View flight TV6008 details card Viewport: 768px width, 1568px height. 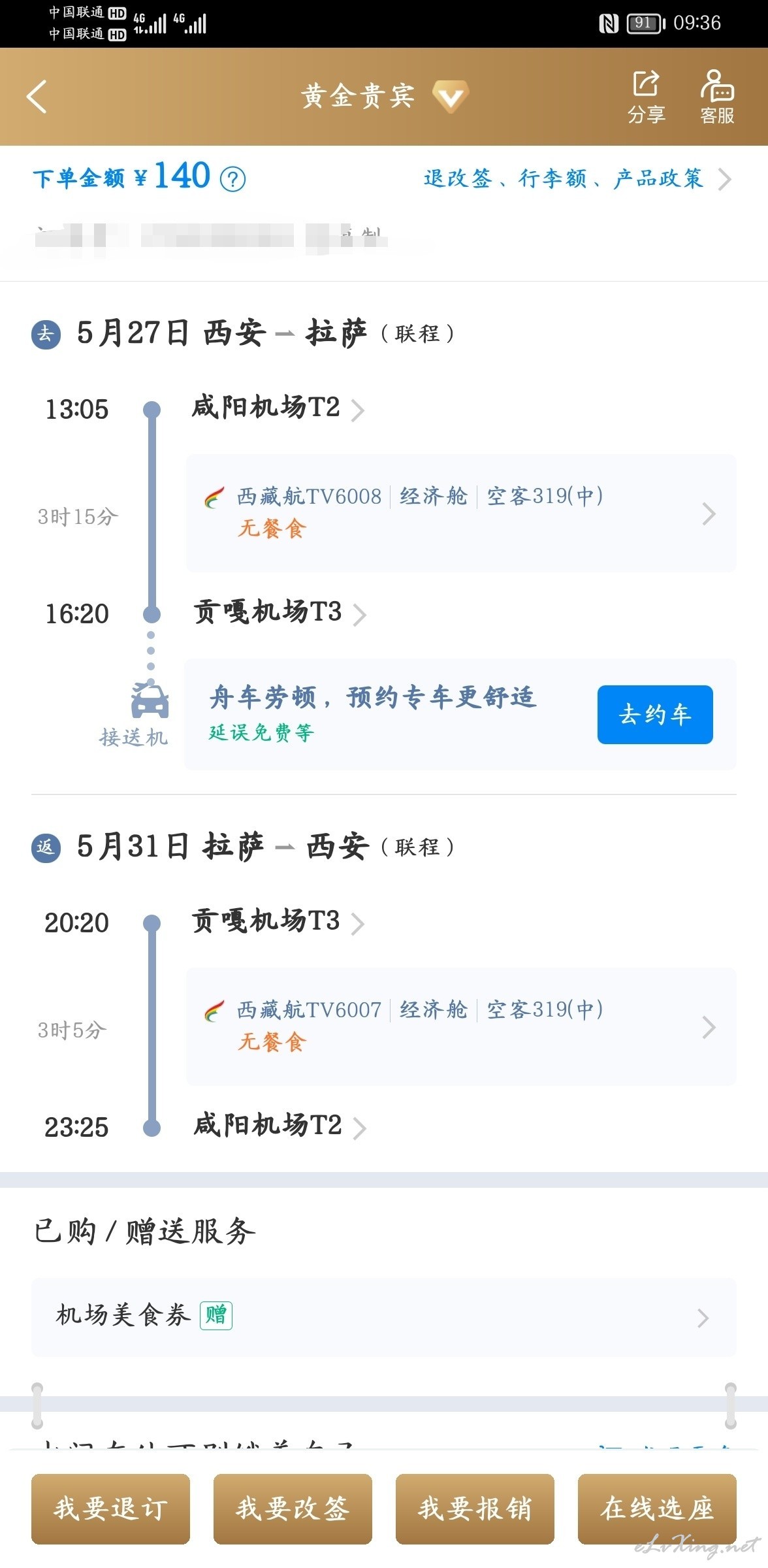click(461, 513)
